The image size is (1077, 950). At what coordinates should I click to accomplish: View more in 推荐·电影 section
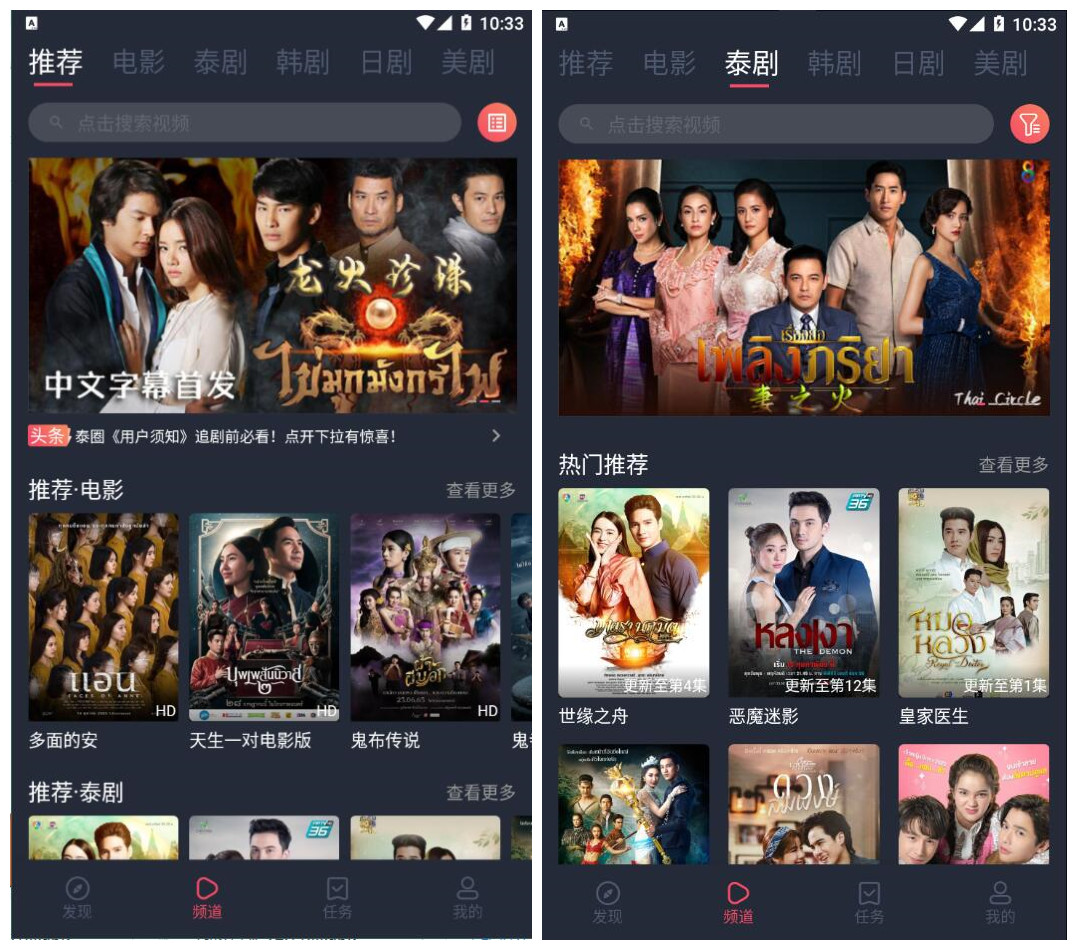pyautogui.click(x=480, y=490)
